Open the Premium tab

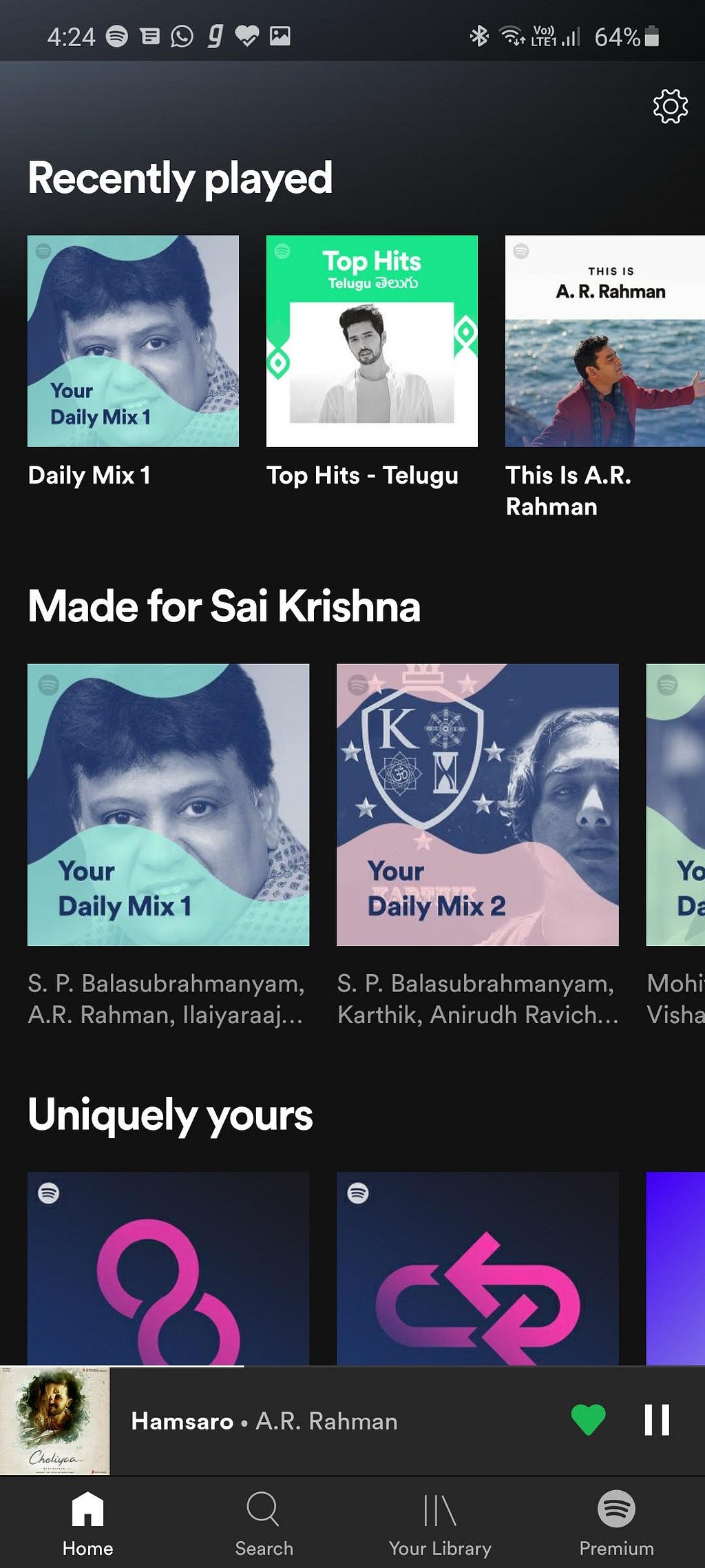pos(616,1521)
